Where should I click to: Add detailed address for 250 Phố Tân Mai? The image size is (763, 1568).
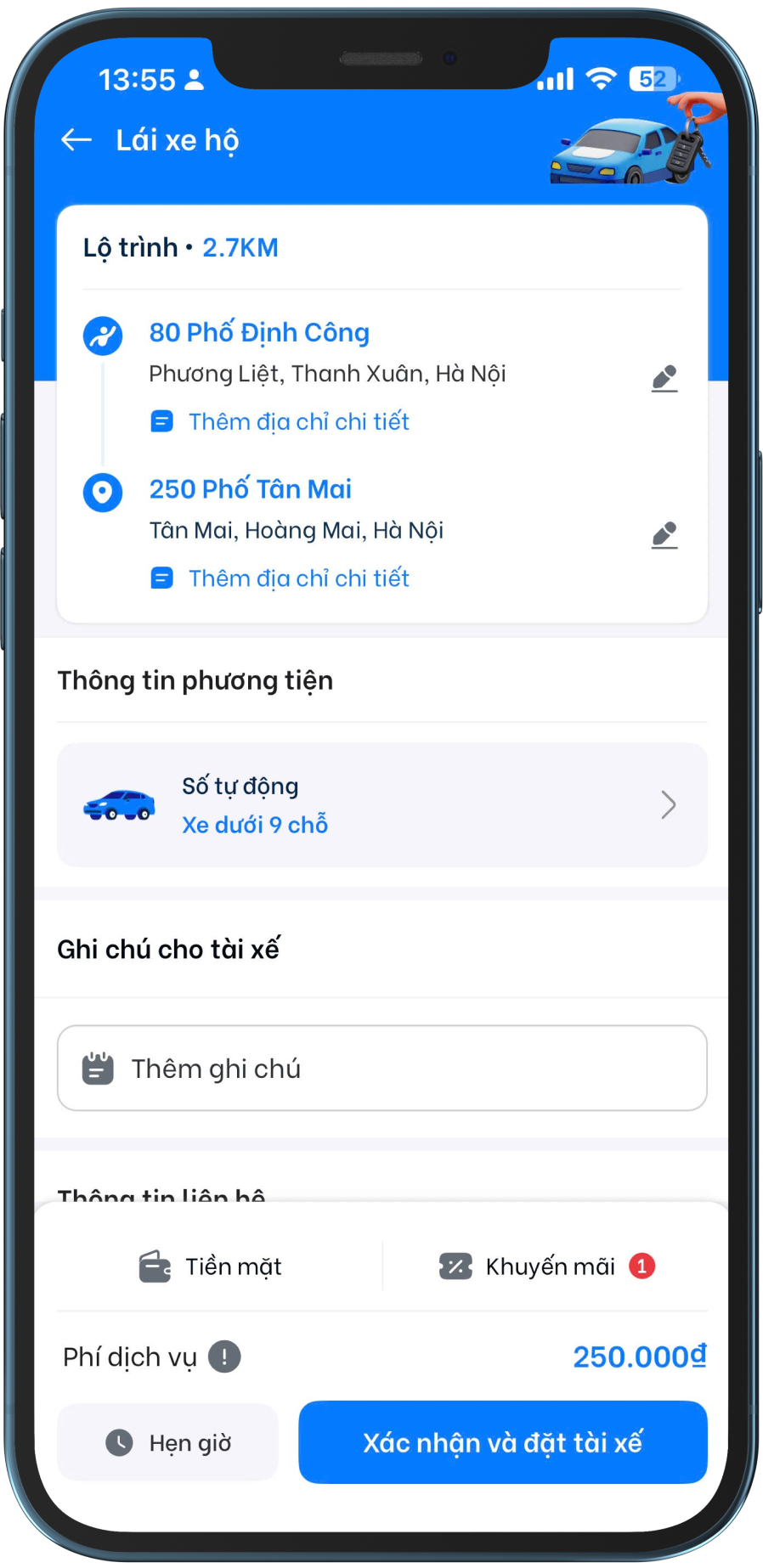coord(297,578)
